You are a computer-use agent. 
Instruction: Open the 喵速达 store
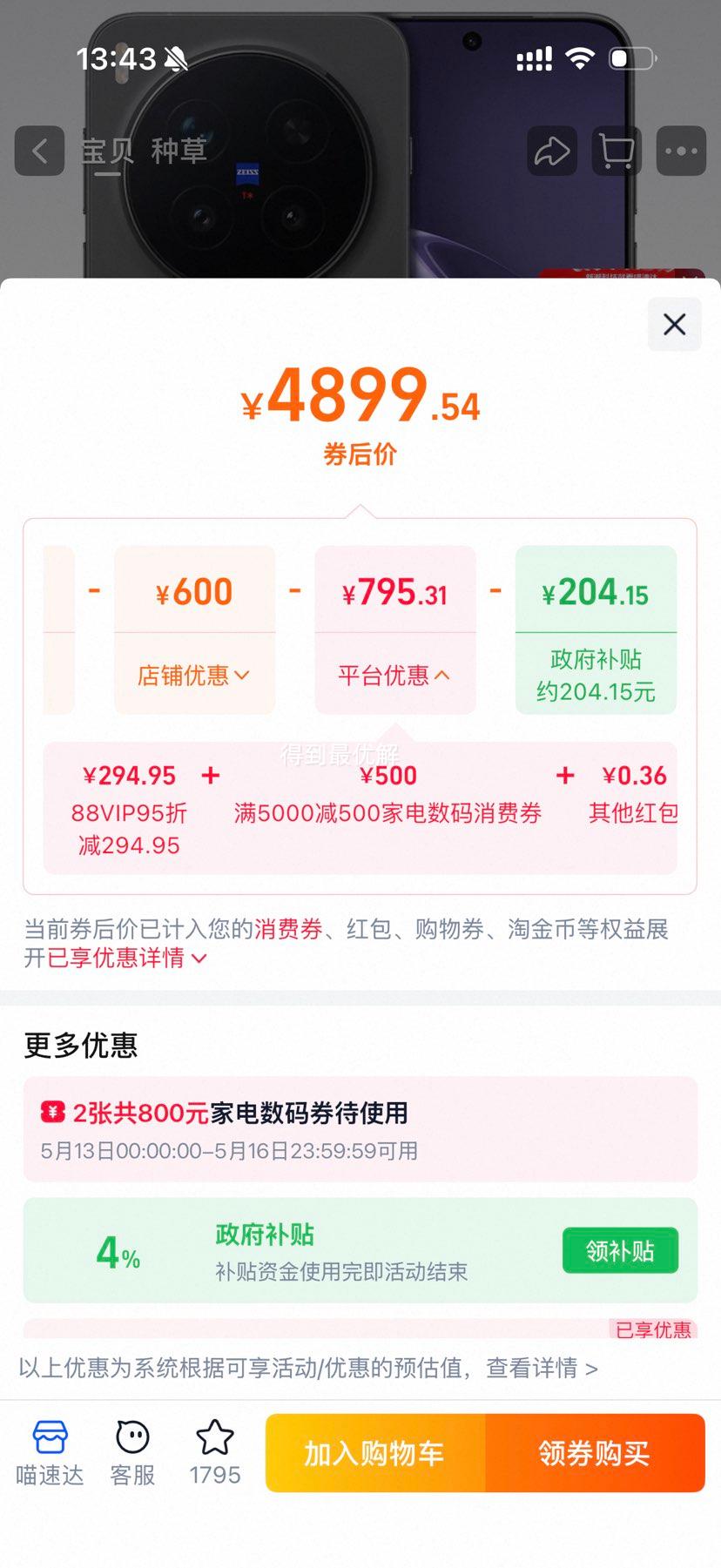[50, 1452]
